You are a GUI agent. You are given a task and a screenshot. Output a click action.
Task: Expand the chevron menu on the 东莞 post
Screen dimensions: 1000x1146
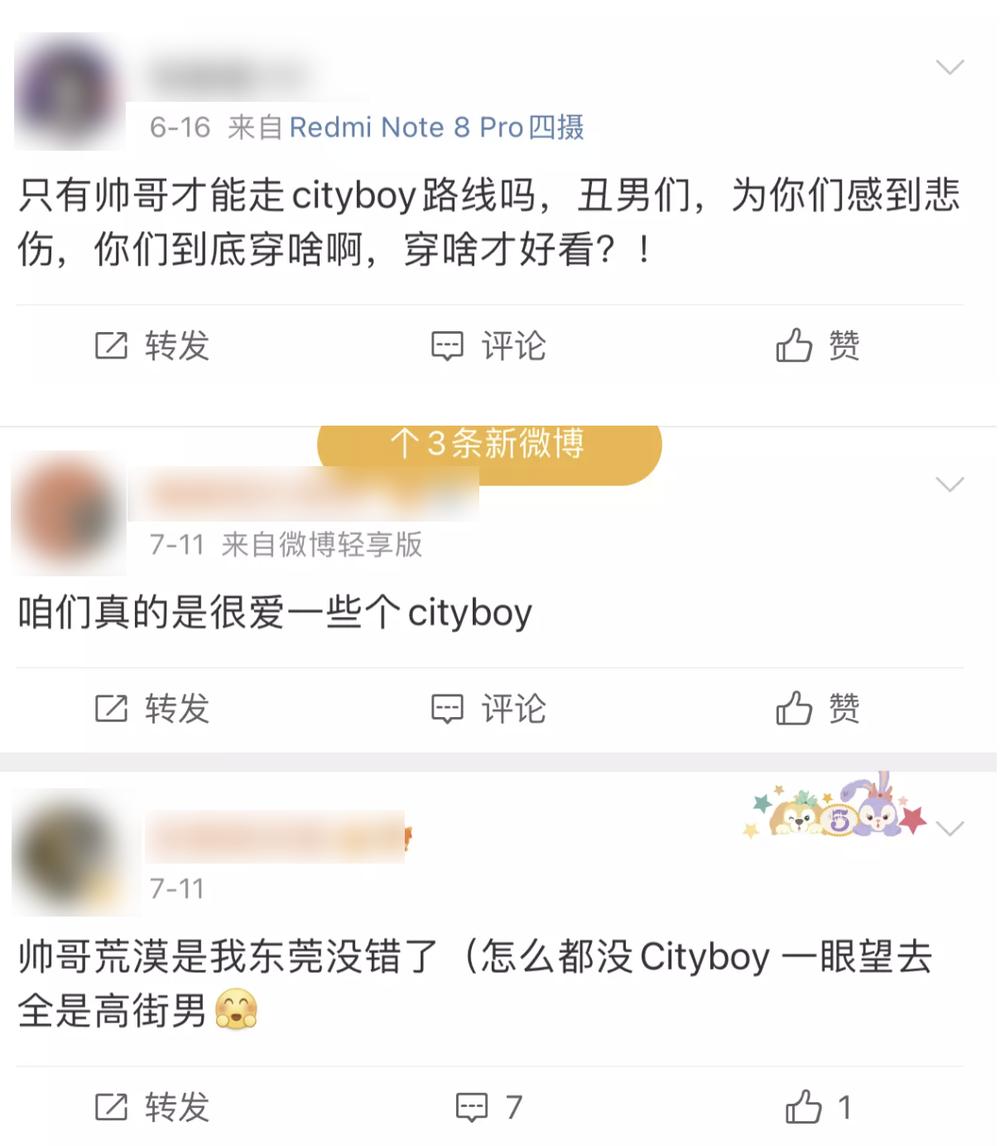(950, 829)
